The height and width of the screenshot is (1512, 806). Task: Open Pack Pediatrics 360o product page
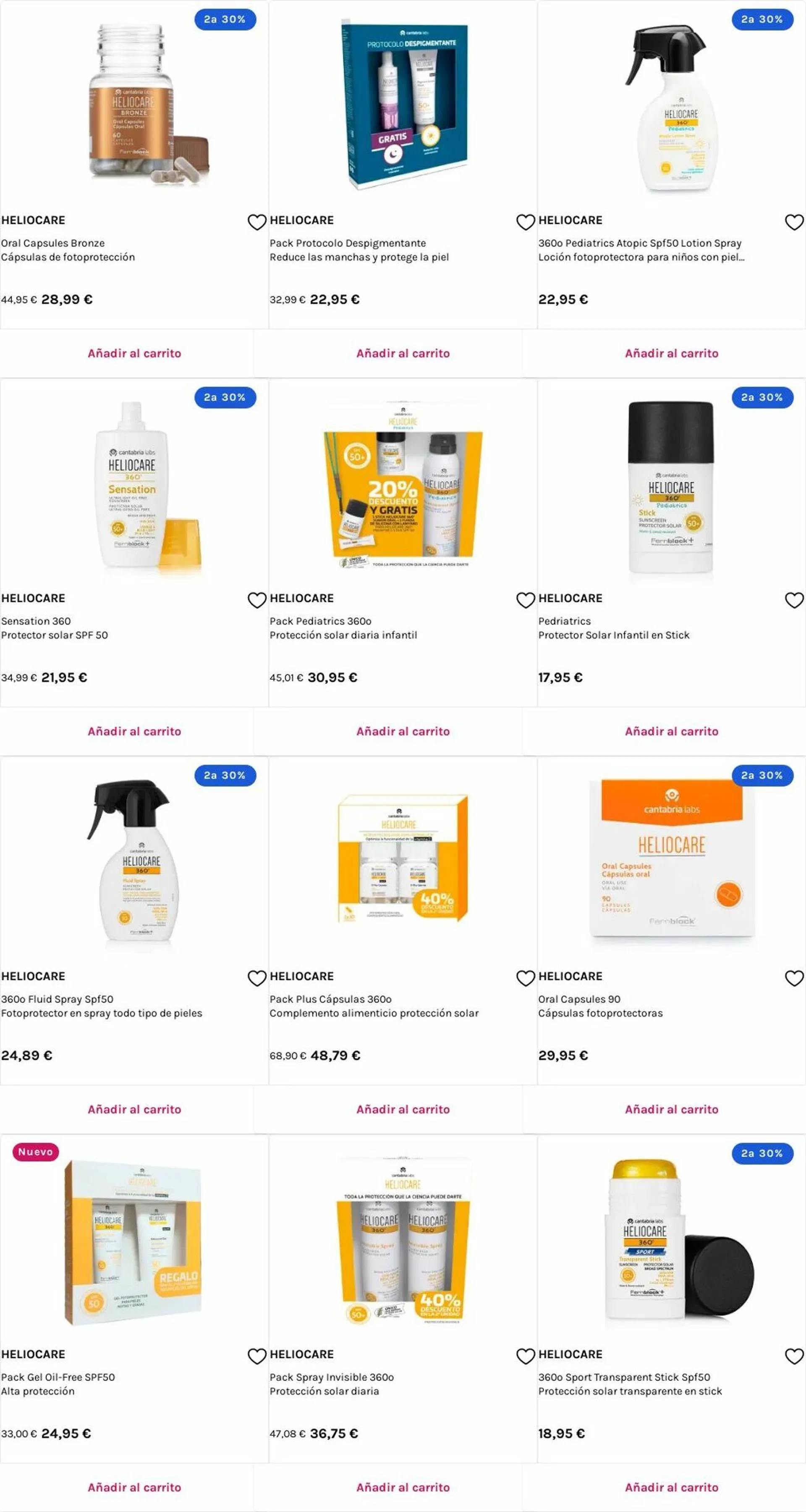pos(320,621)
